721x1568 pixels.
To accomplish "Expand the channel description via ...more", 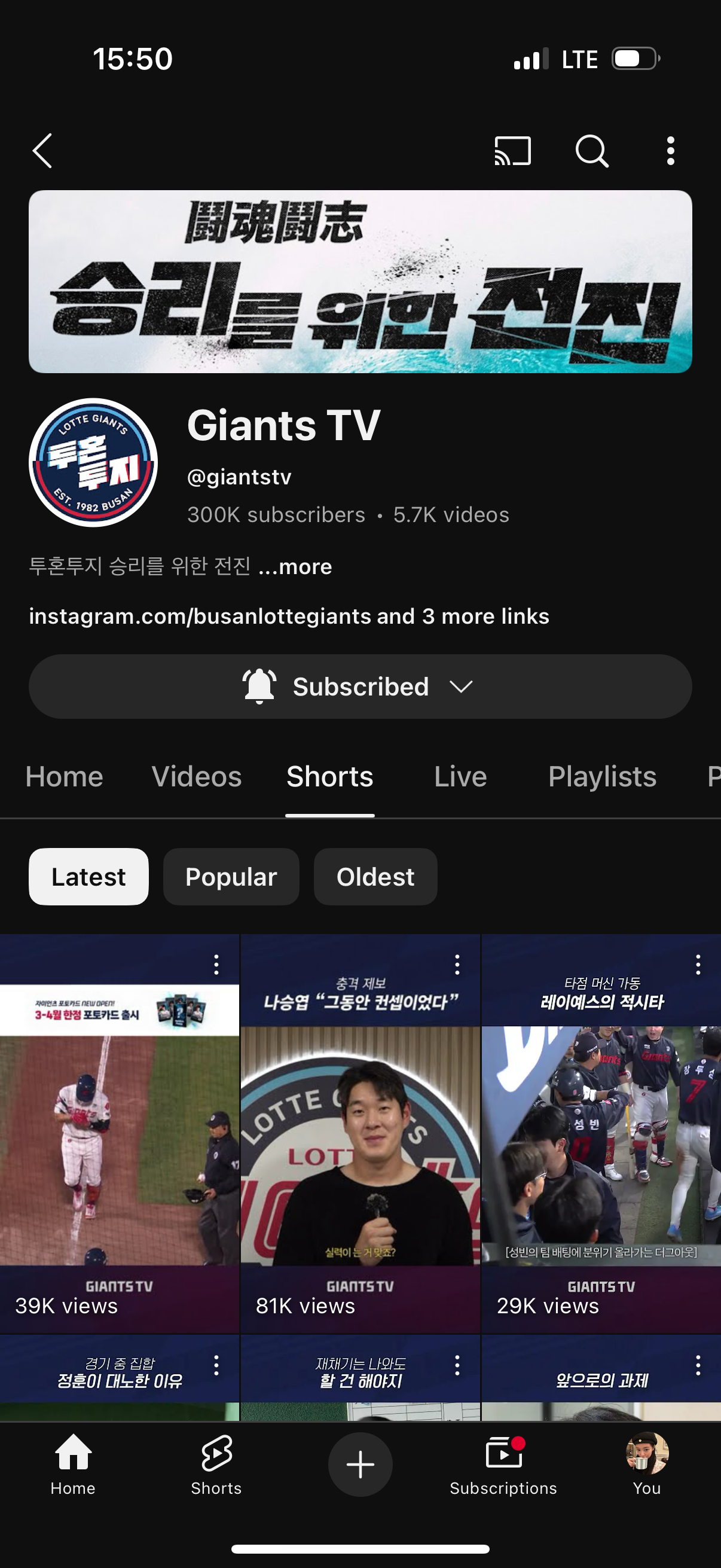I will coord(297,567).
